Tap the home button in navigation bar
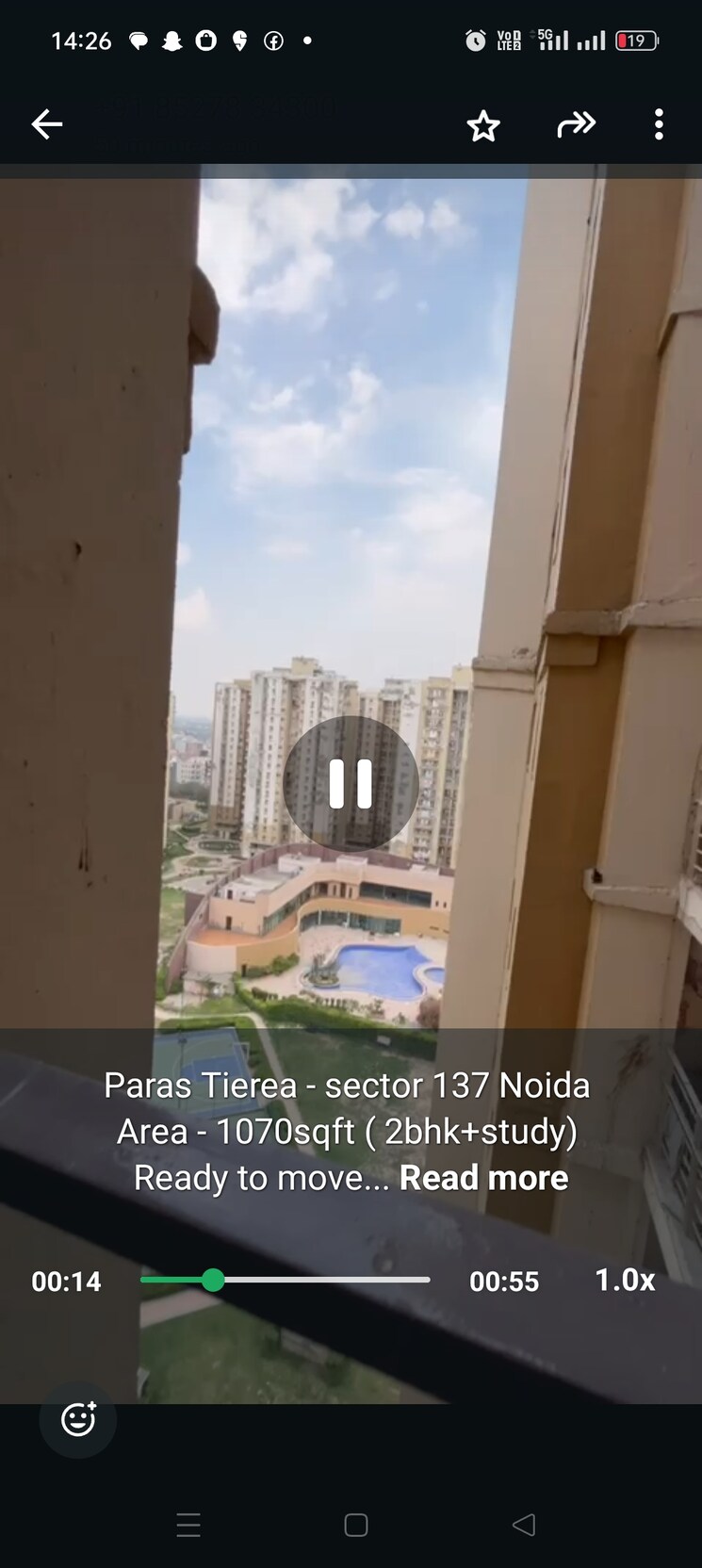702x1568 pixels. click(354, 1526)
